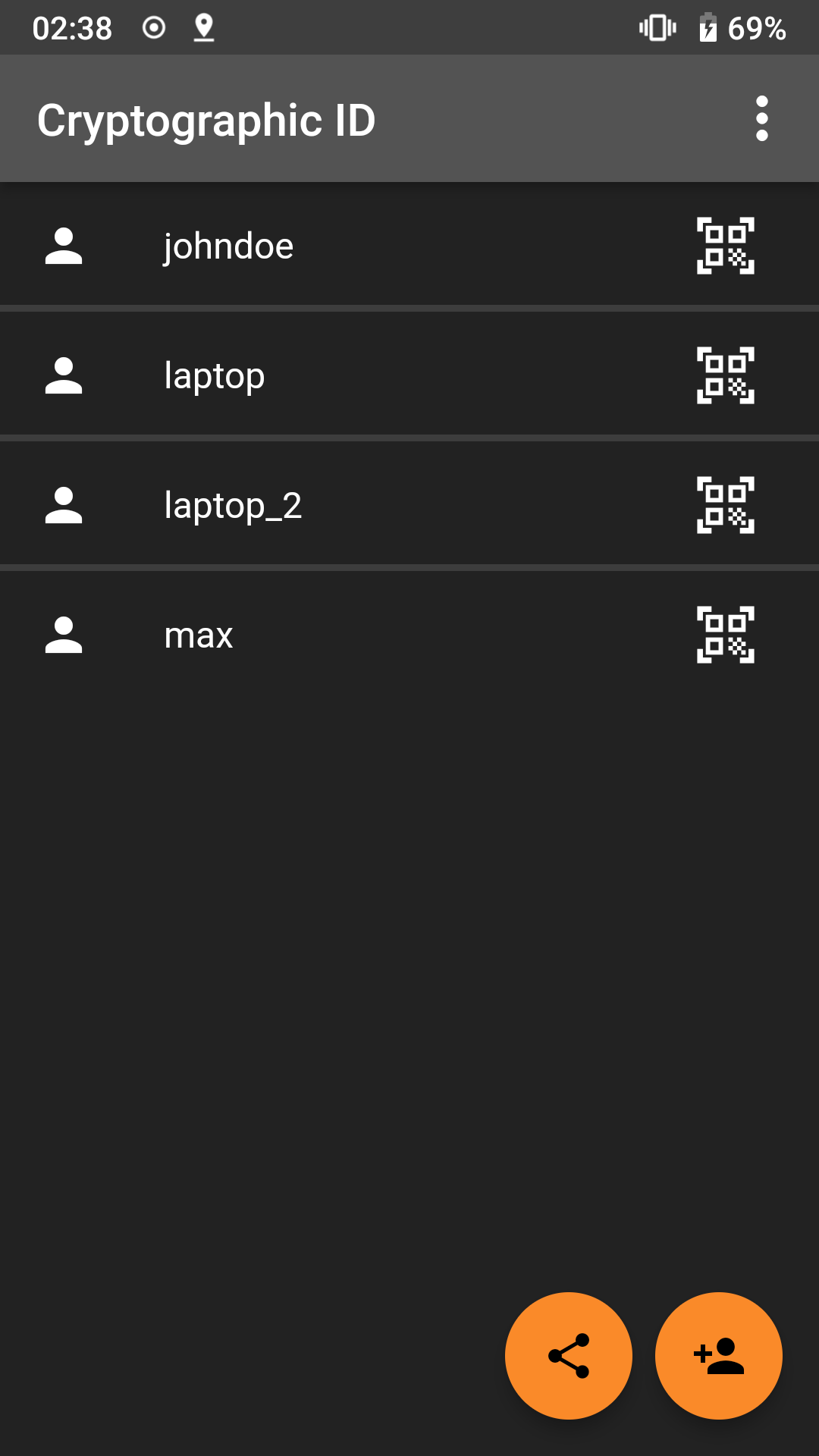This screenshot has height=1456, width=819.
Task: Show QR code for max
Action: 725,635
